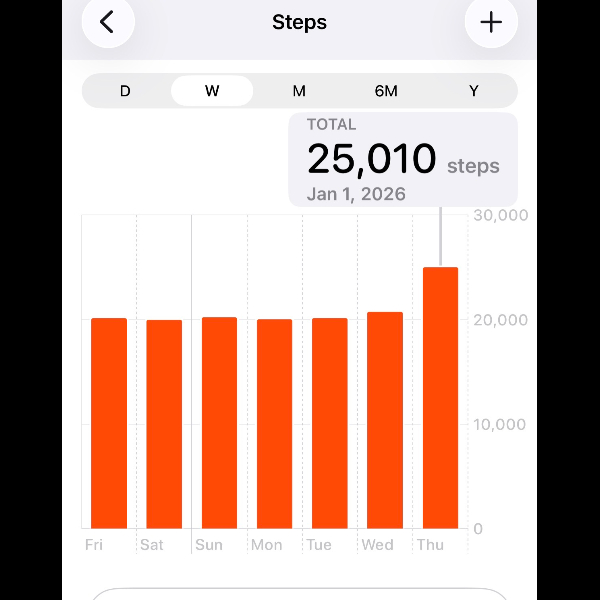Switch to the 6M view

tap(386, 91)
